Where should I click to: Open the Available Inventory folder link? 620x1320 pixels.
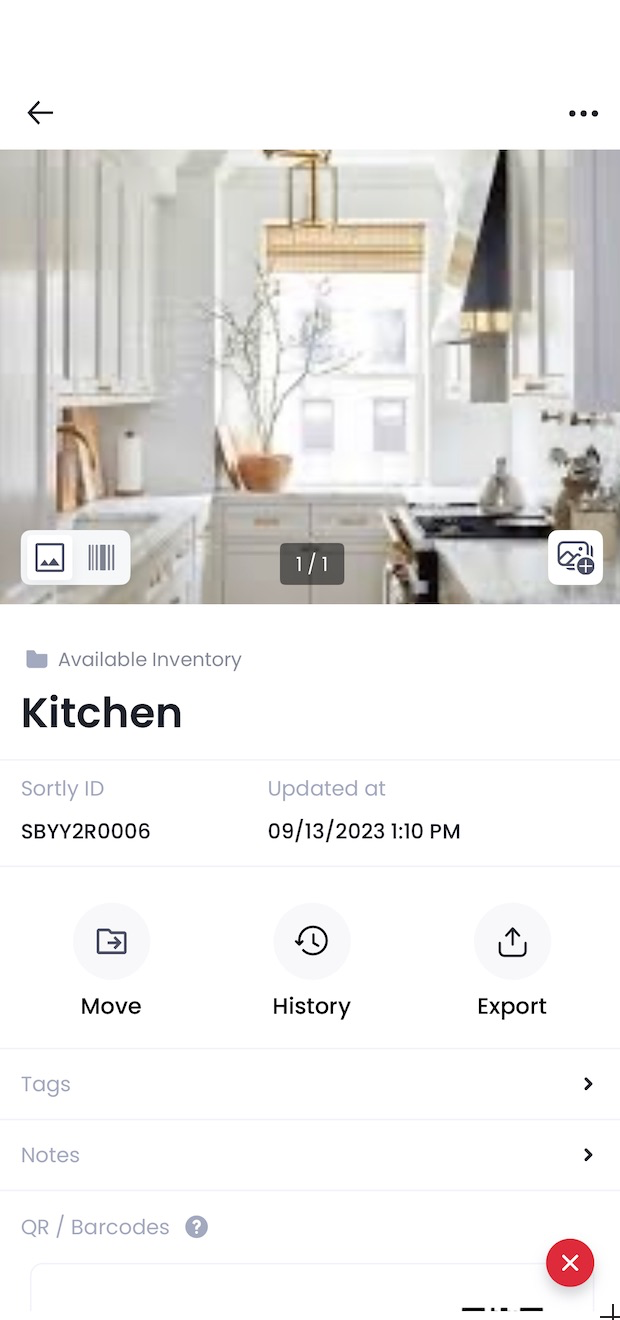pyautogui.click(x=148, y=659)
